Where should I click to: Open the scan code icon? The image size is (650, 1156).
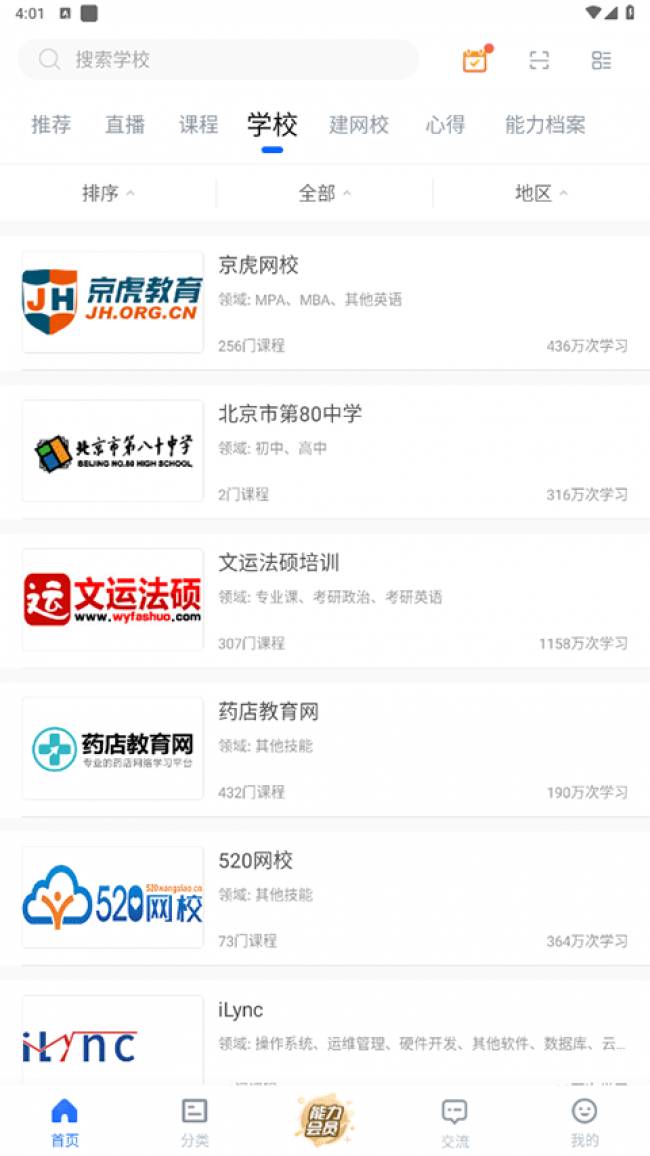click(x=539, y=60)
